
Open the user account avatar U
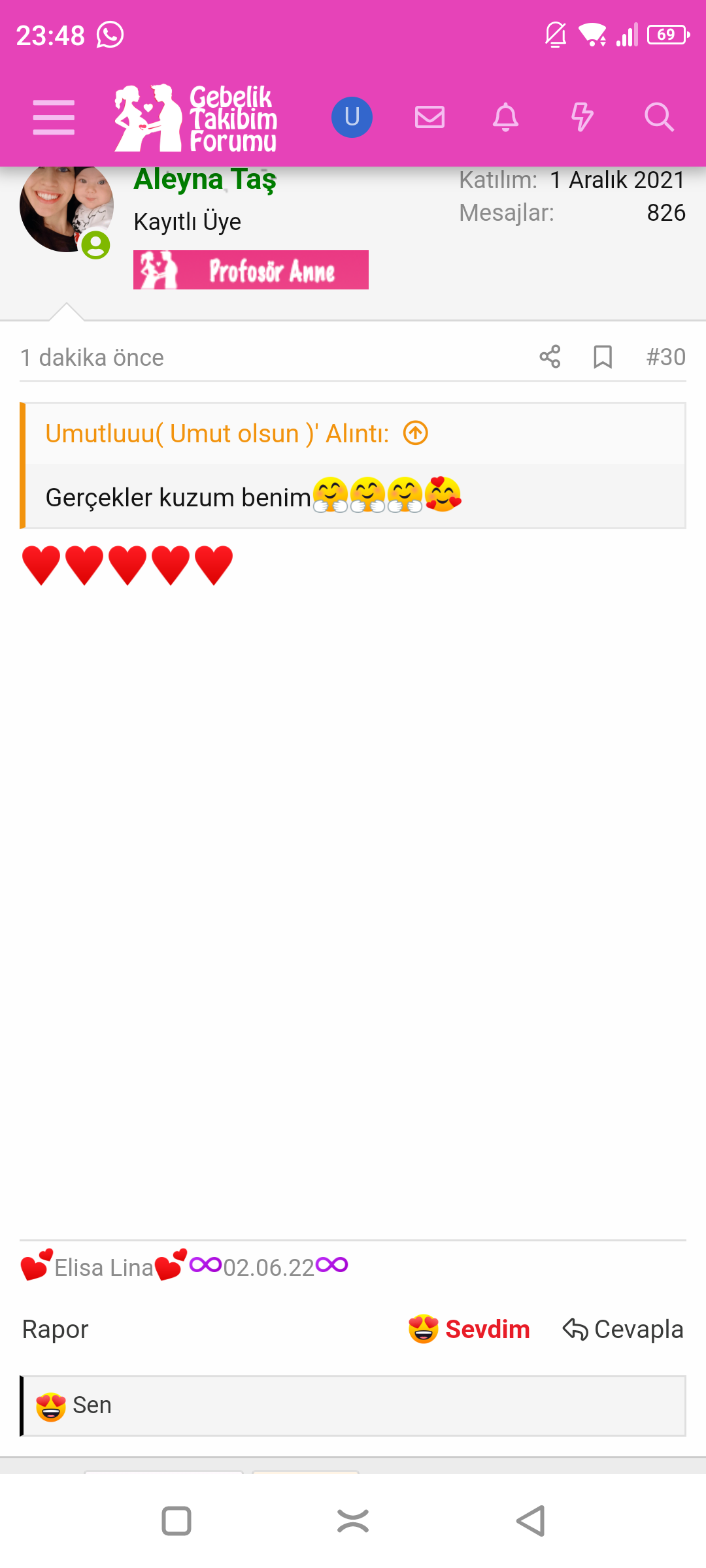(352, 118)
